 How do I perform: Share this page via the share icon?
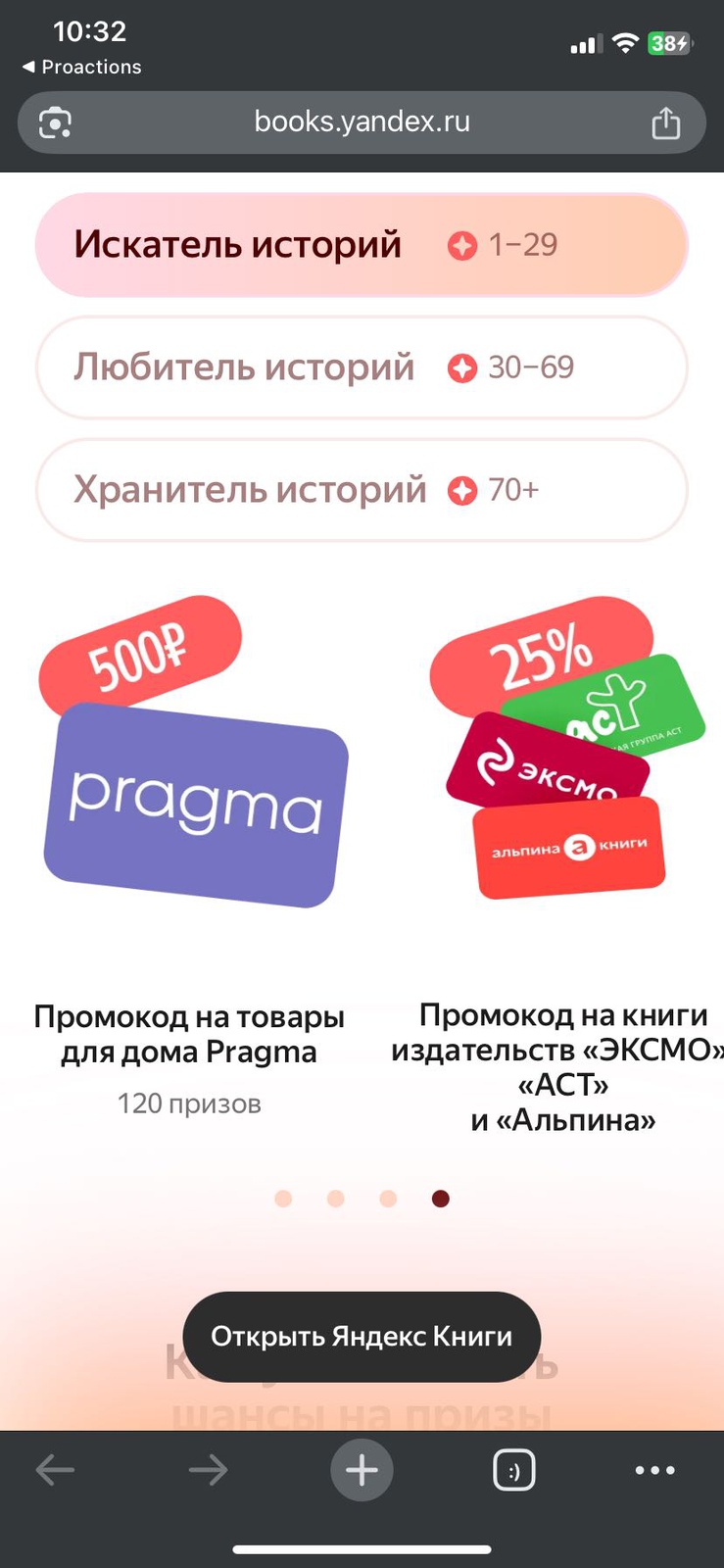(665, 123)
